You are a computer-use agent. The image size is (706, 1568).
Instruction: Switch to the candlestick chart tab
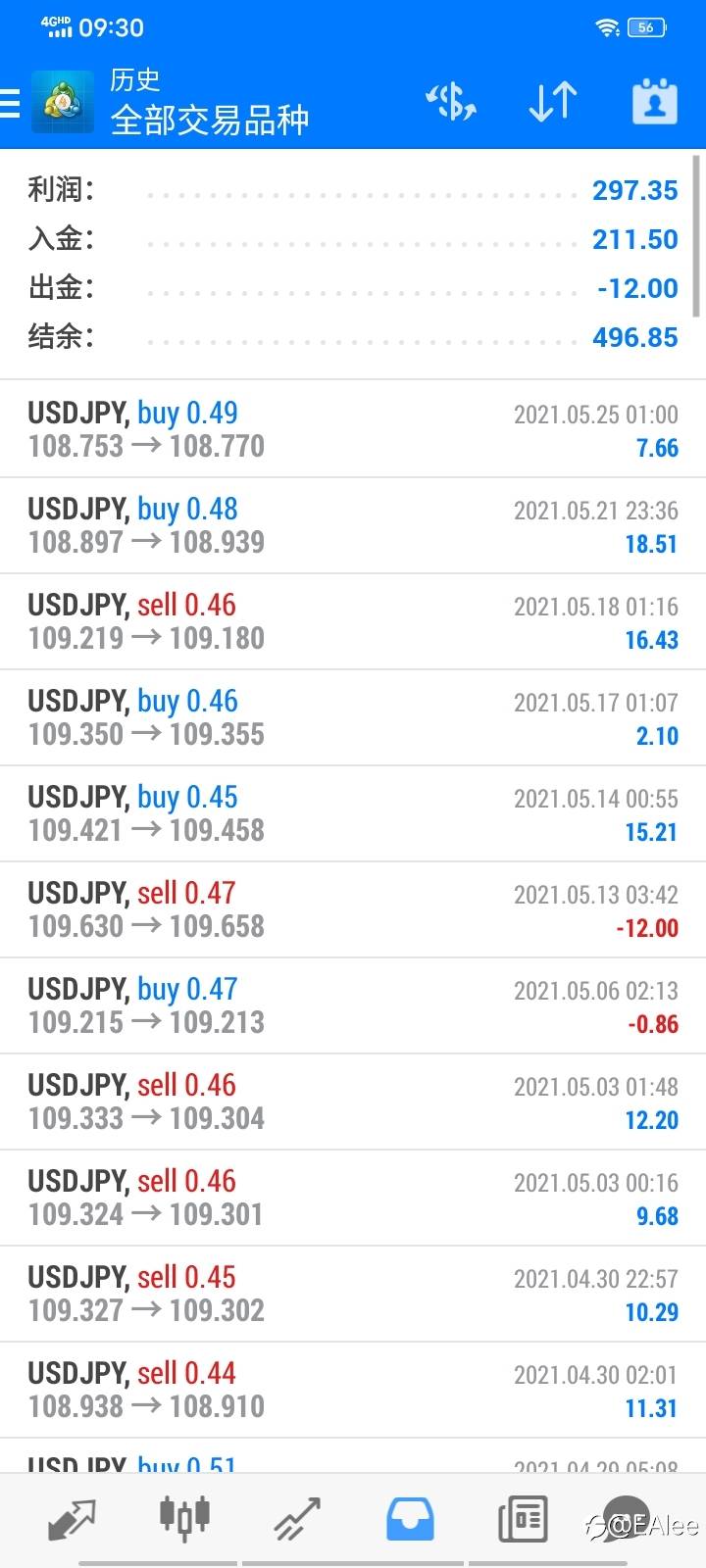point(184,1519)
